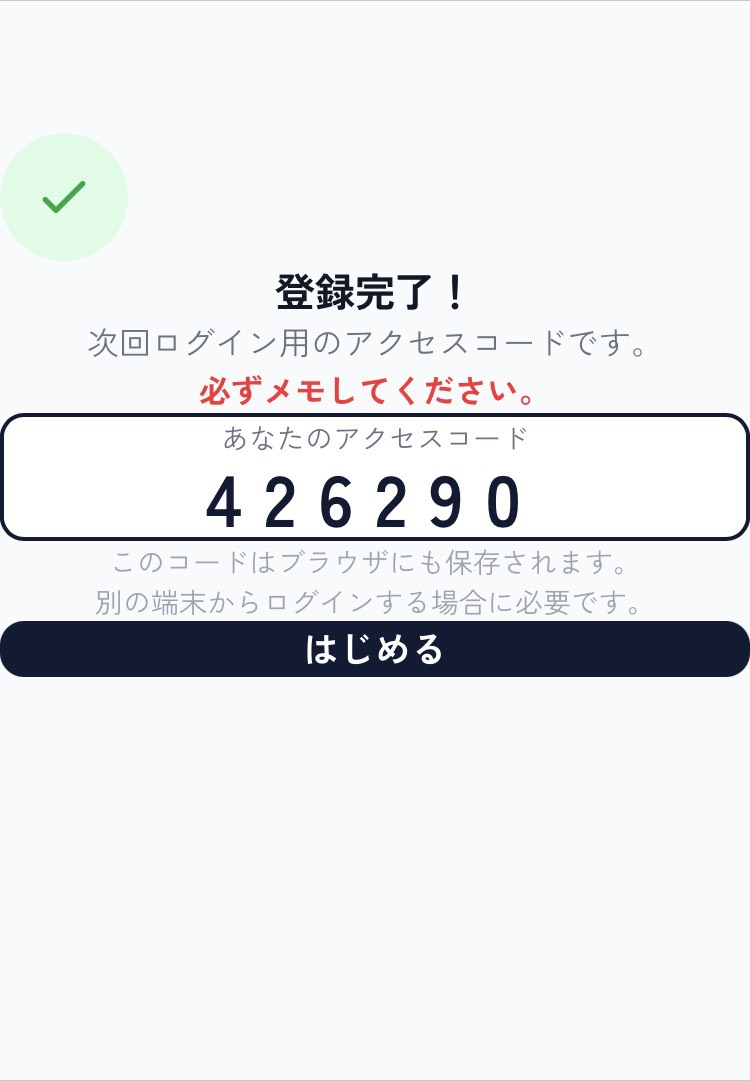Viewport: 750px width, 1081px height.
Task: Click the digit 4 in the code
Action: (x=225, y=500)
